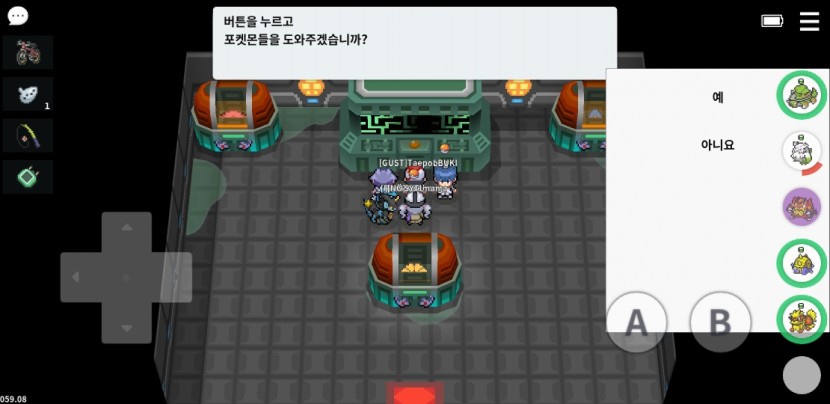Move right with the D-pad
The image size is (830, 404).
point(169,277)
